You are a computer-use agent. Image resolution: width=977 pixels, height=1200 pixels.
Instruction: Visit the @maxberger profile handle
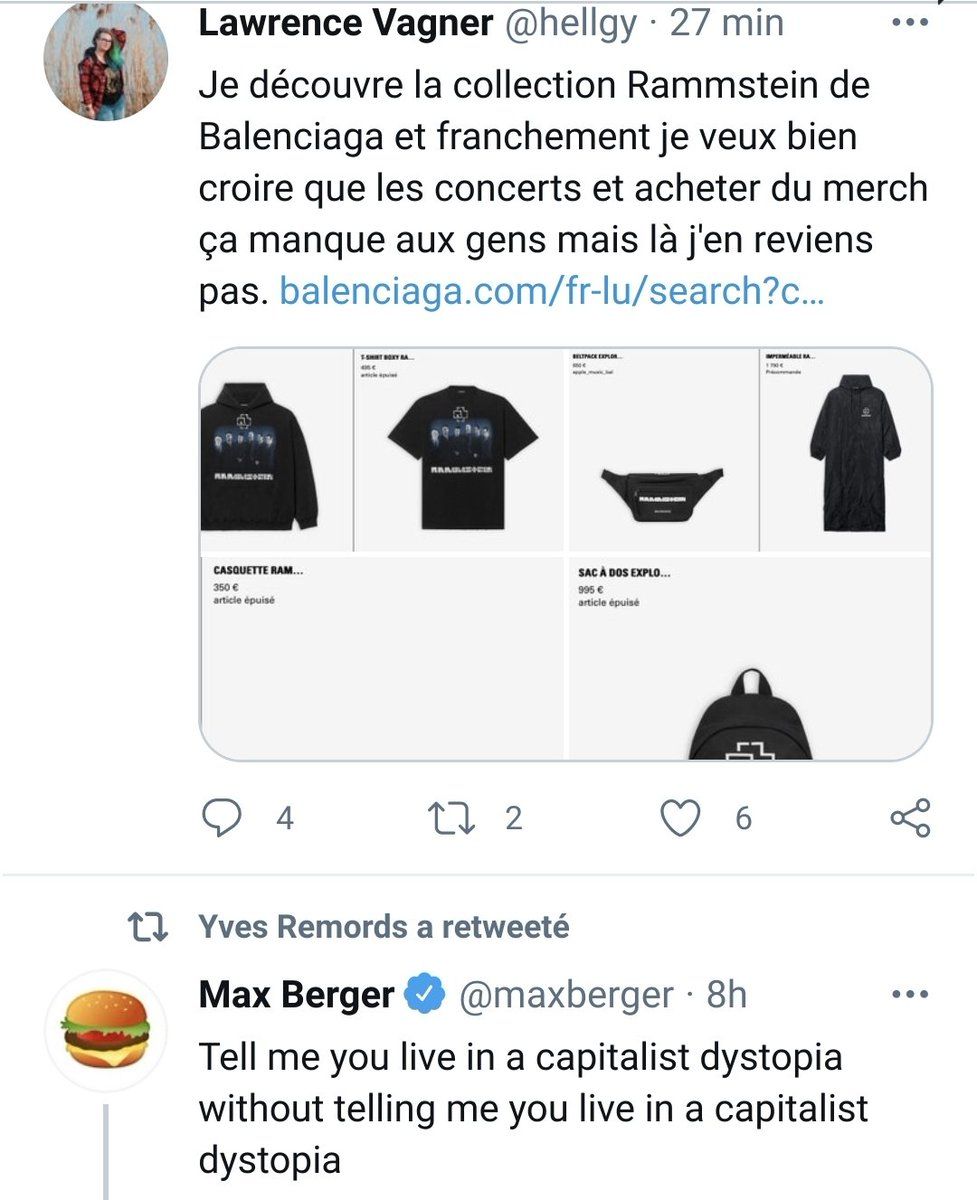tap(566, 996)
